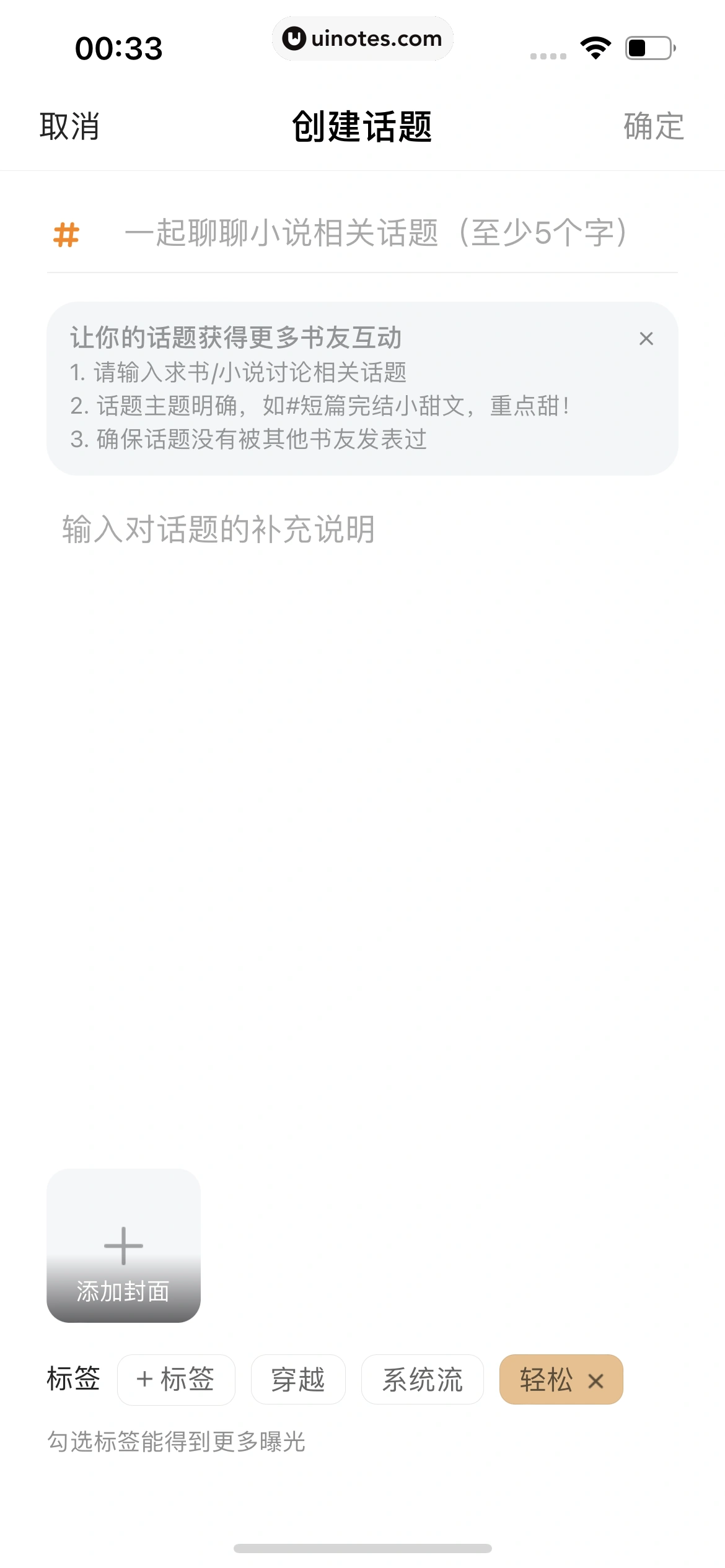
Task: Remove the selected 轻松 tag
Action: point(595,1381)
